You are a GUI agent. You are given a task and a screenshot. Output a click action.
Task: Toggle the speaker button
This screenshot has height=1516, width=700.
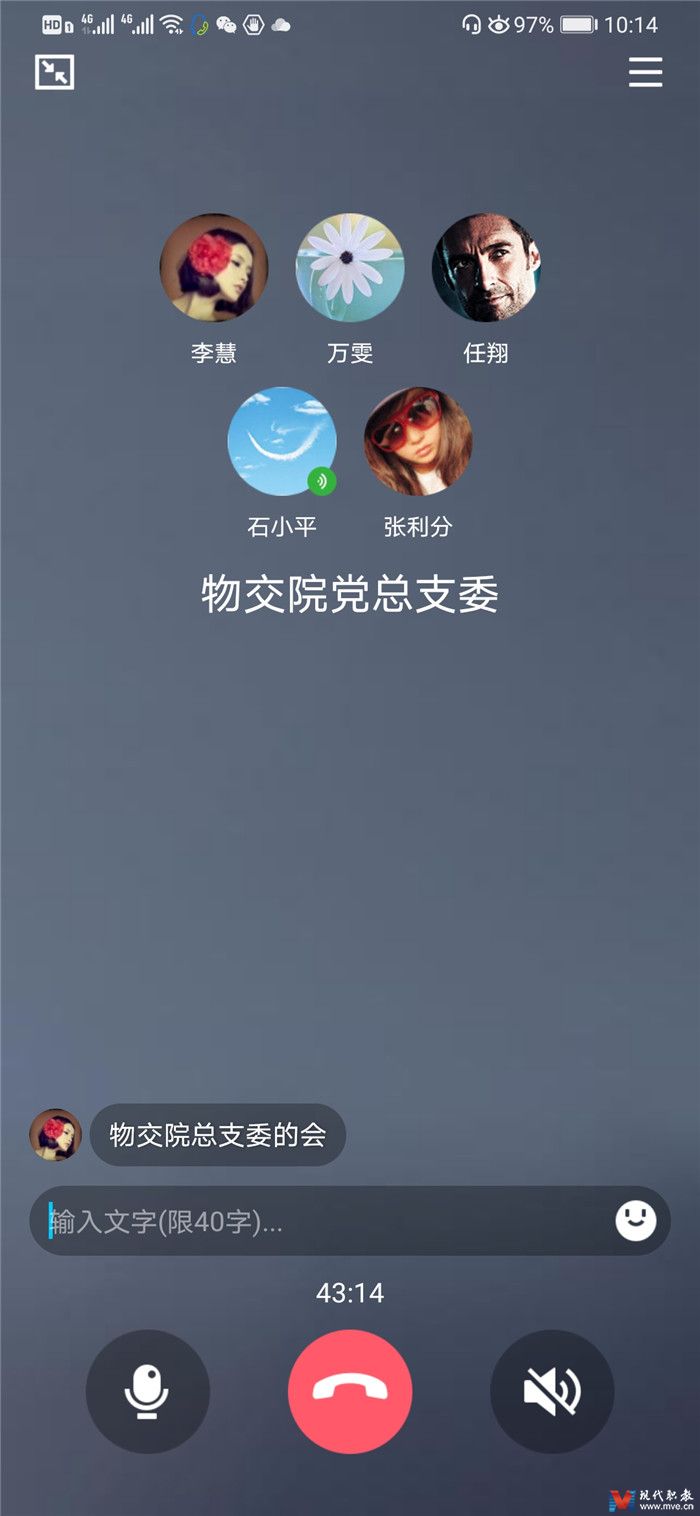(552, 1391)
